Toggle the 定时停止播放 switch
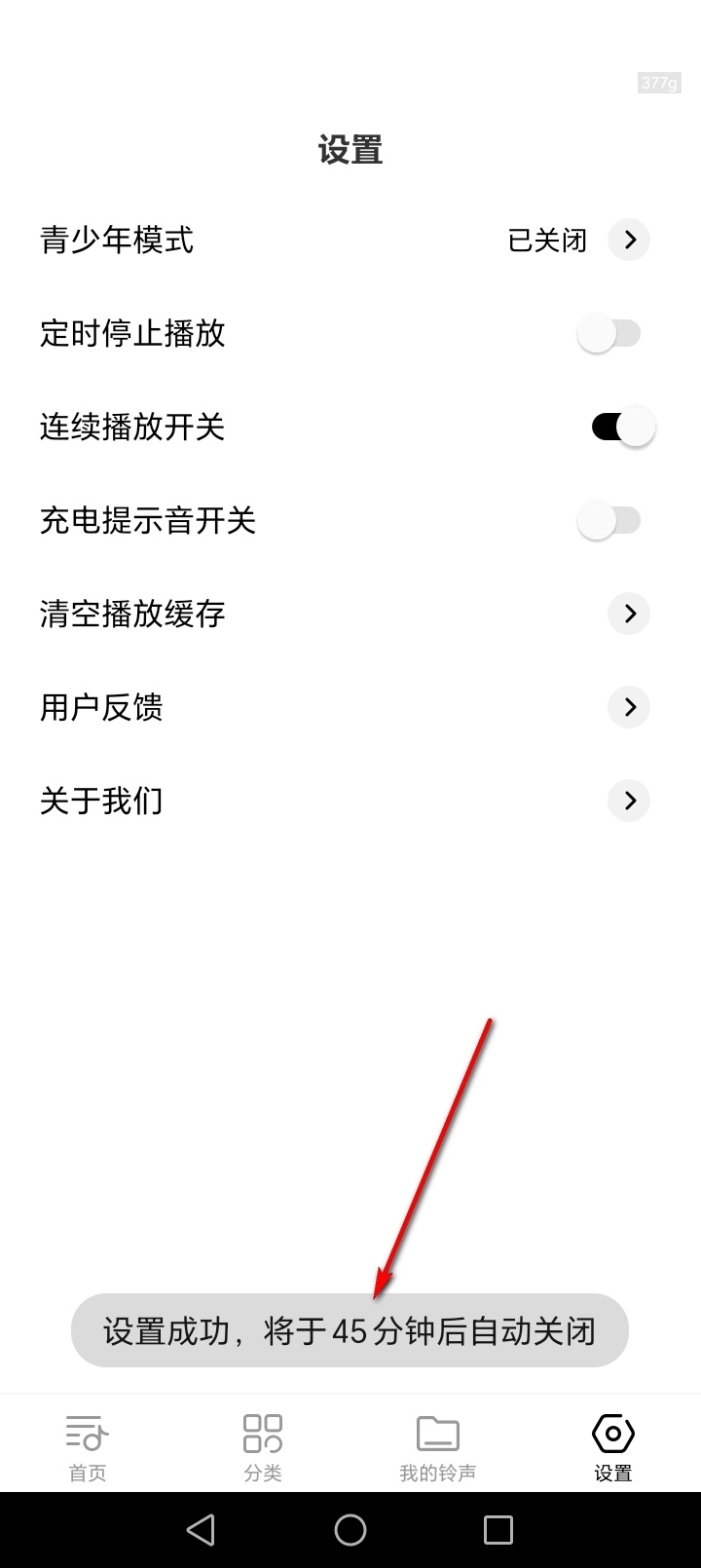701x1568 pixels. [x=609, y=334]
